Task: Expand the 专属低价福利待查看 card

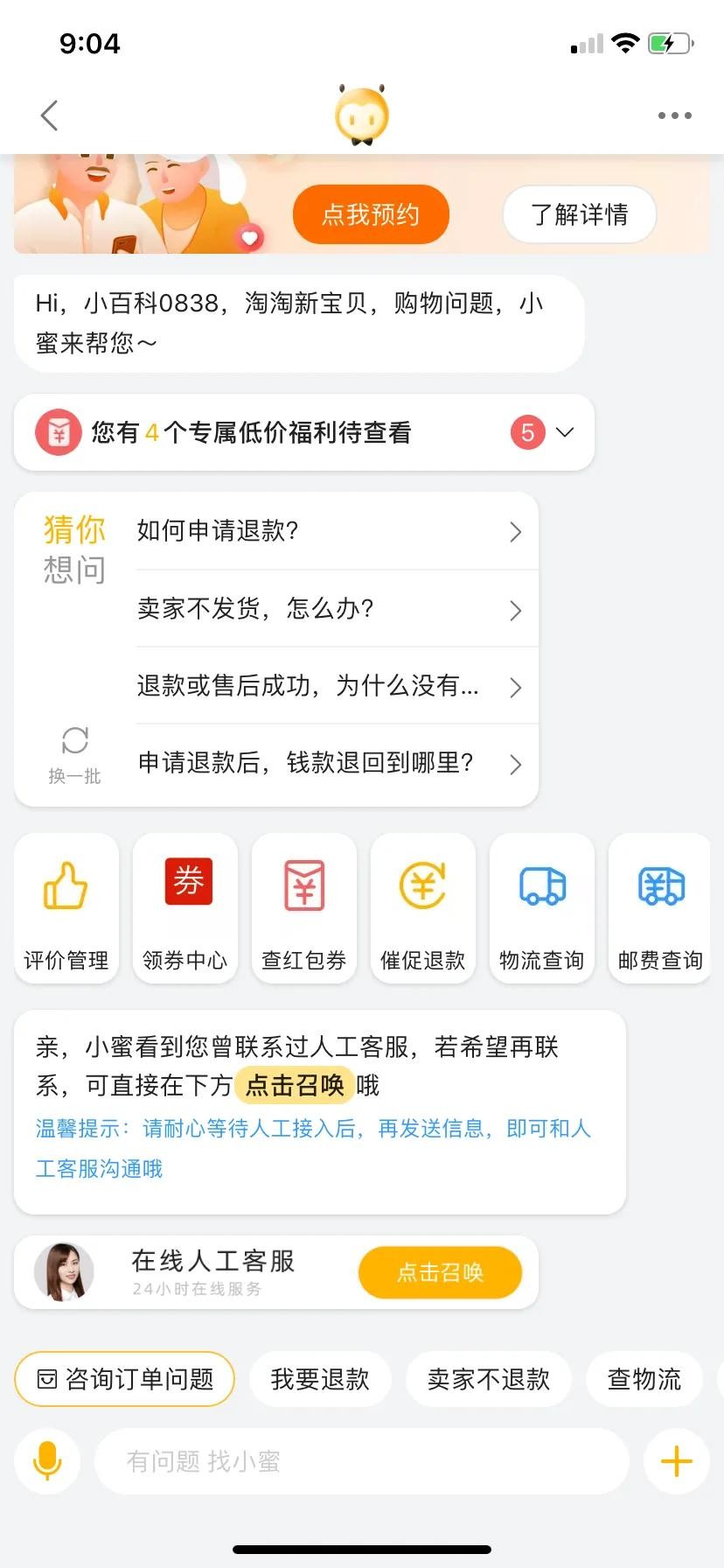Action: tap(565, 432)
